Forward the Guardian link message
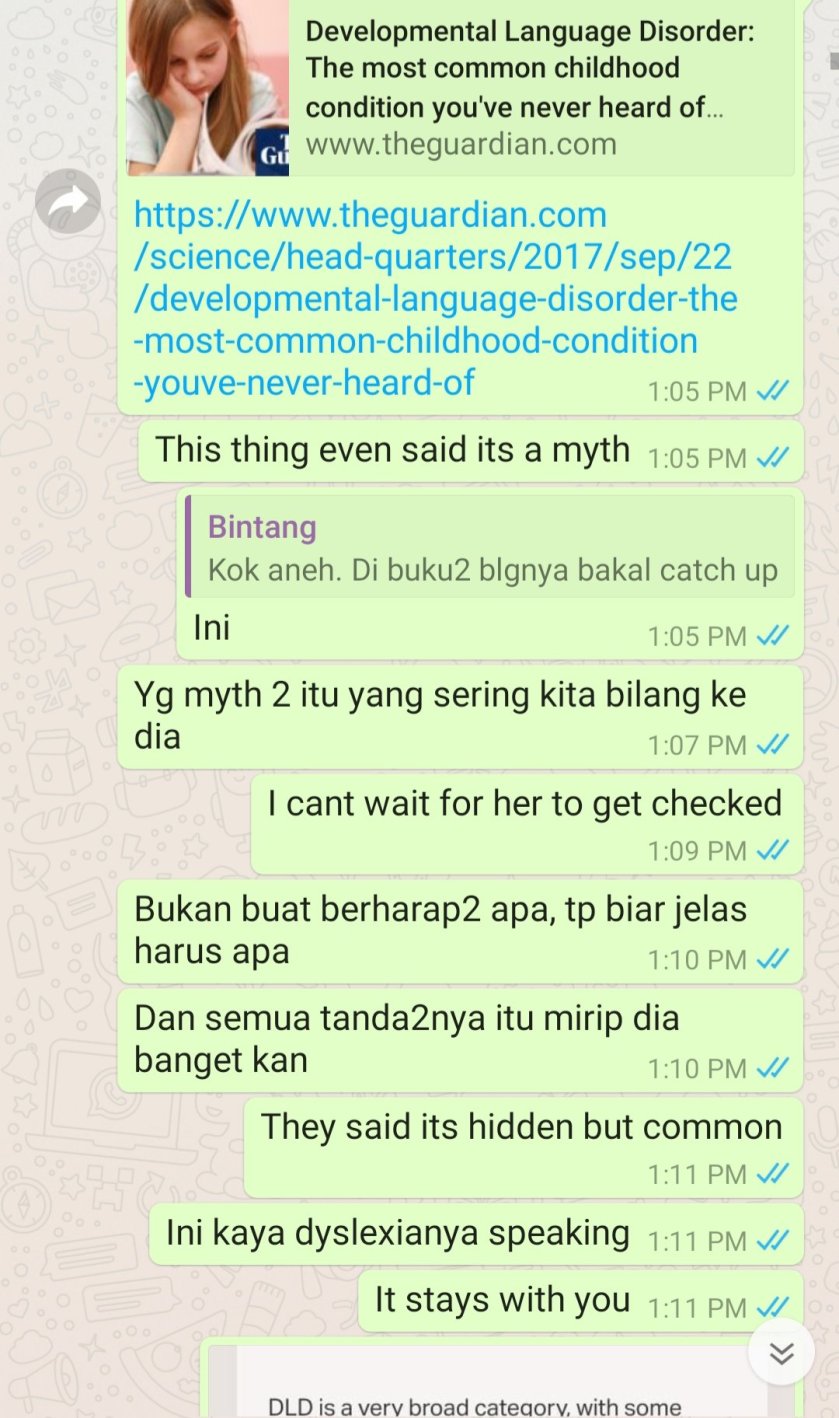This screenshot has height=1418, width=839. pos(68,203)
